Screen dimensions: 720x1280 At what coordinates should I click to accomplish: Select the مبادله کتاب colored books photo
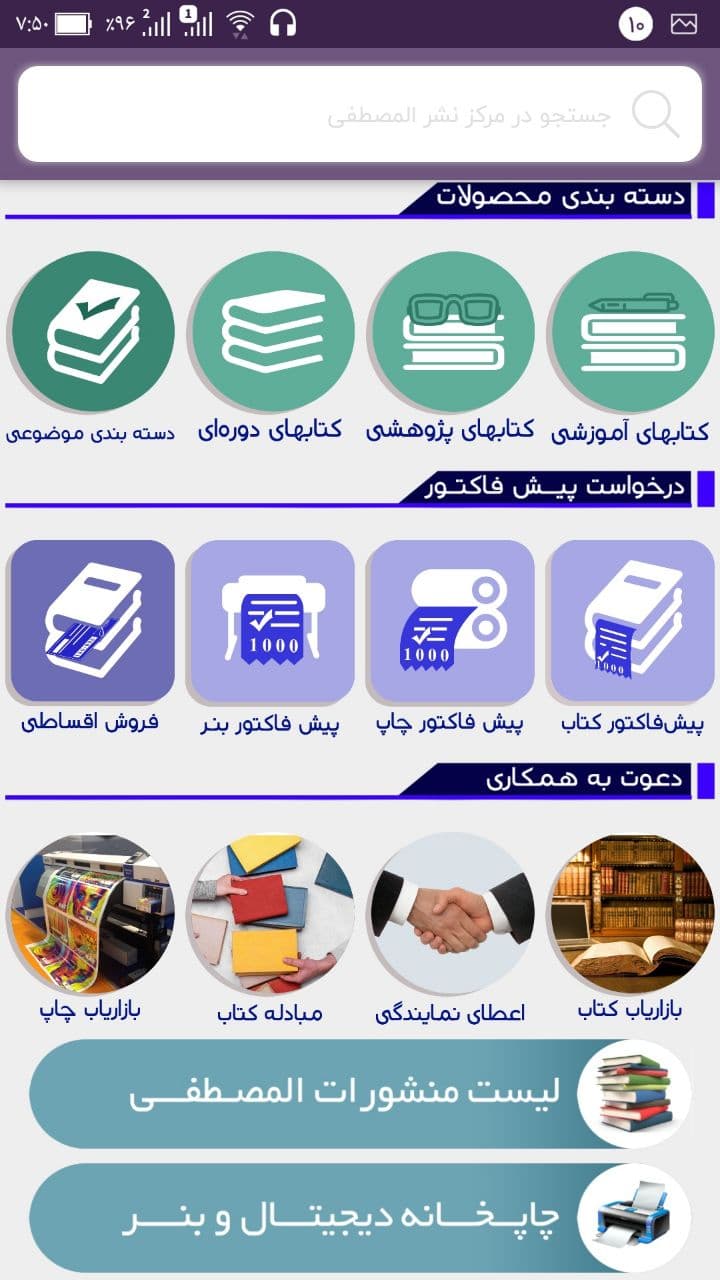(272, 912)
